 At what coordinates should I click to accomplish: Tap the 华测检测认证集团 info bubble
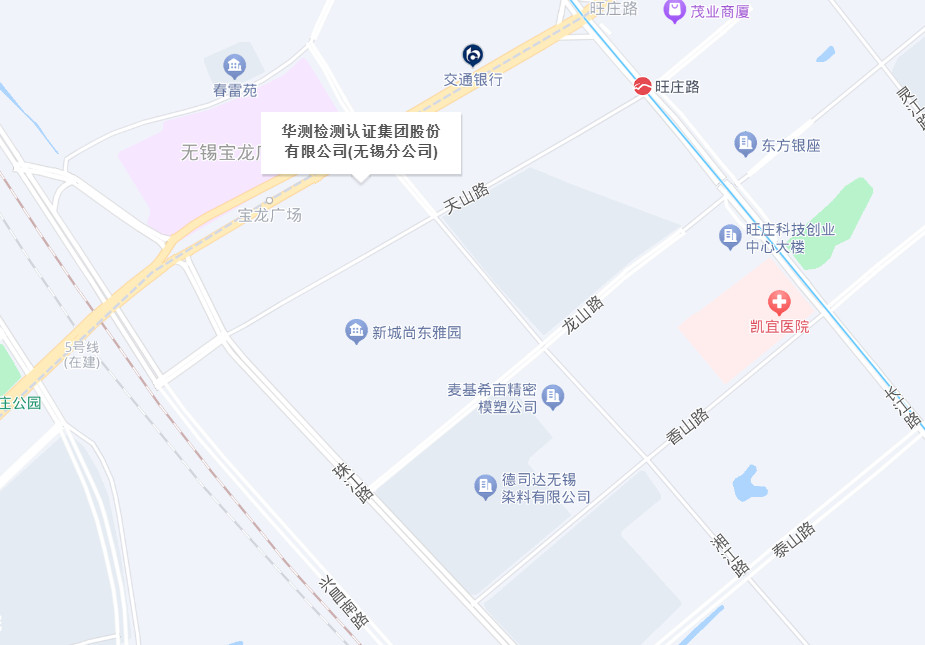(361, 142)
